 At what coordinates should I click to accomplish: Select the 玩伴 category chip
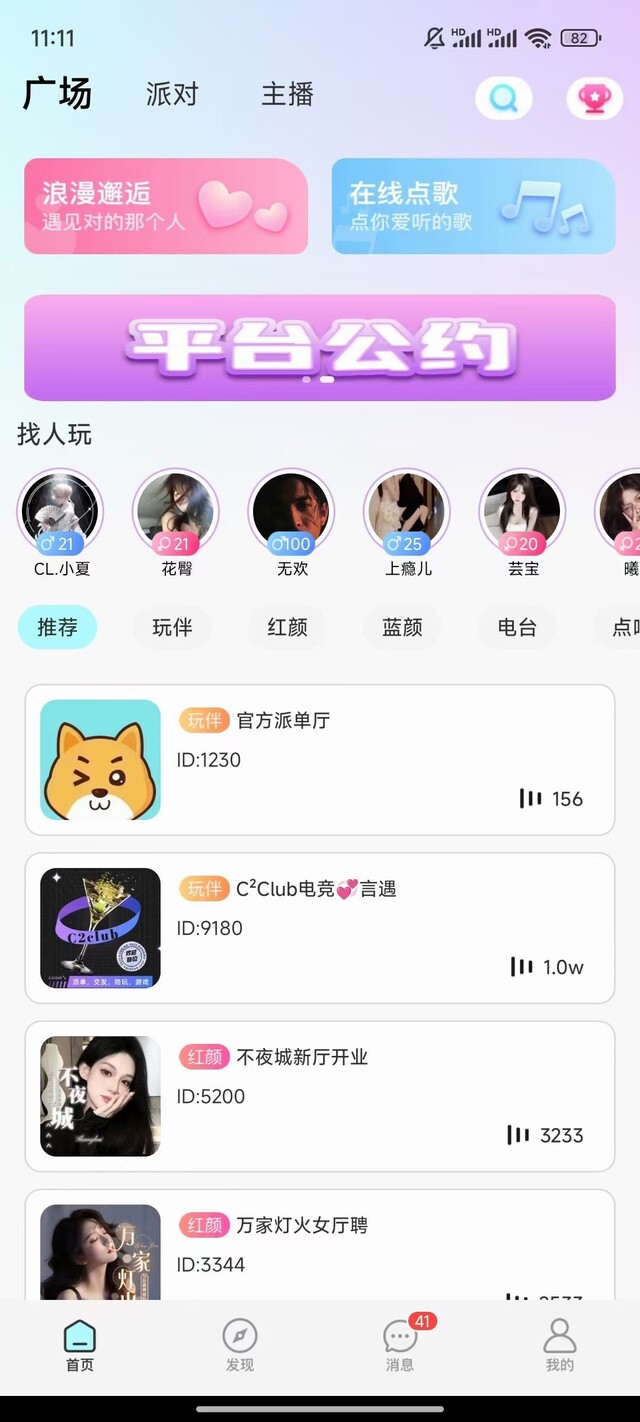pos(172,627)
